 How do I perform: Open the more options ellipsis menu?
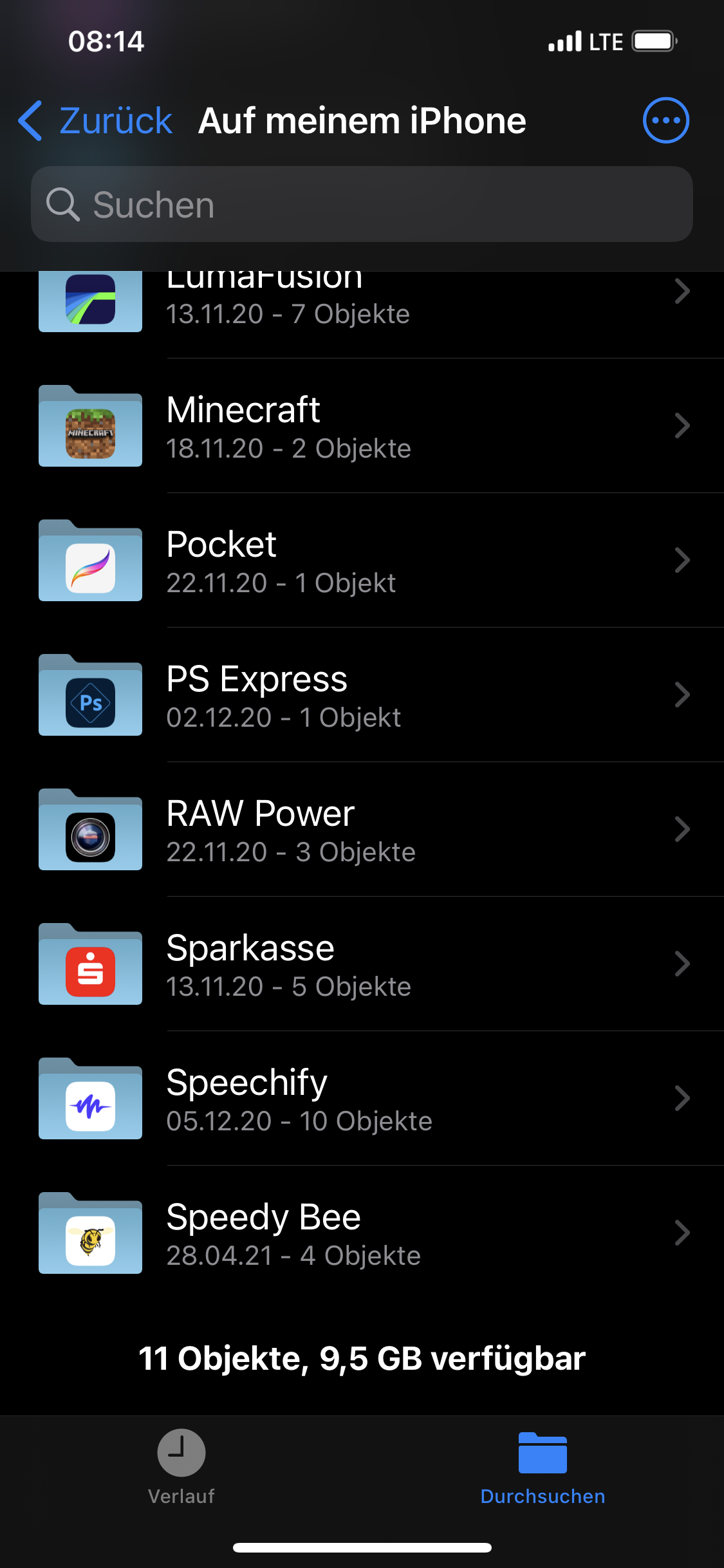pos(665,120)
